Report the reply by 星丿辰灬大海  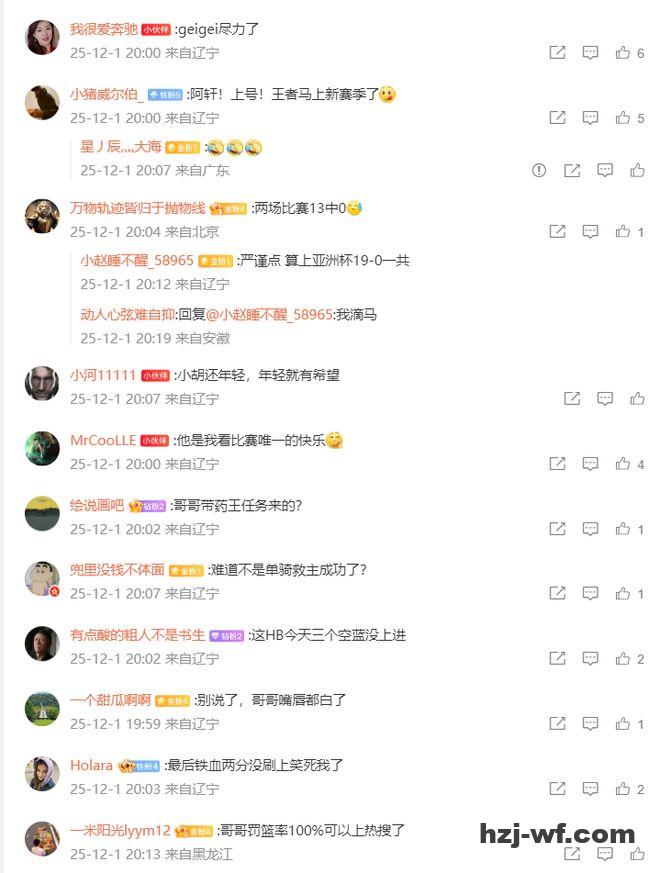(x=539, y=171)
